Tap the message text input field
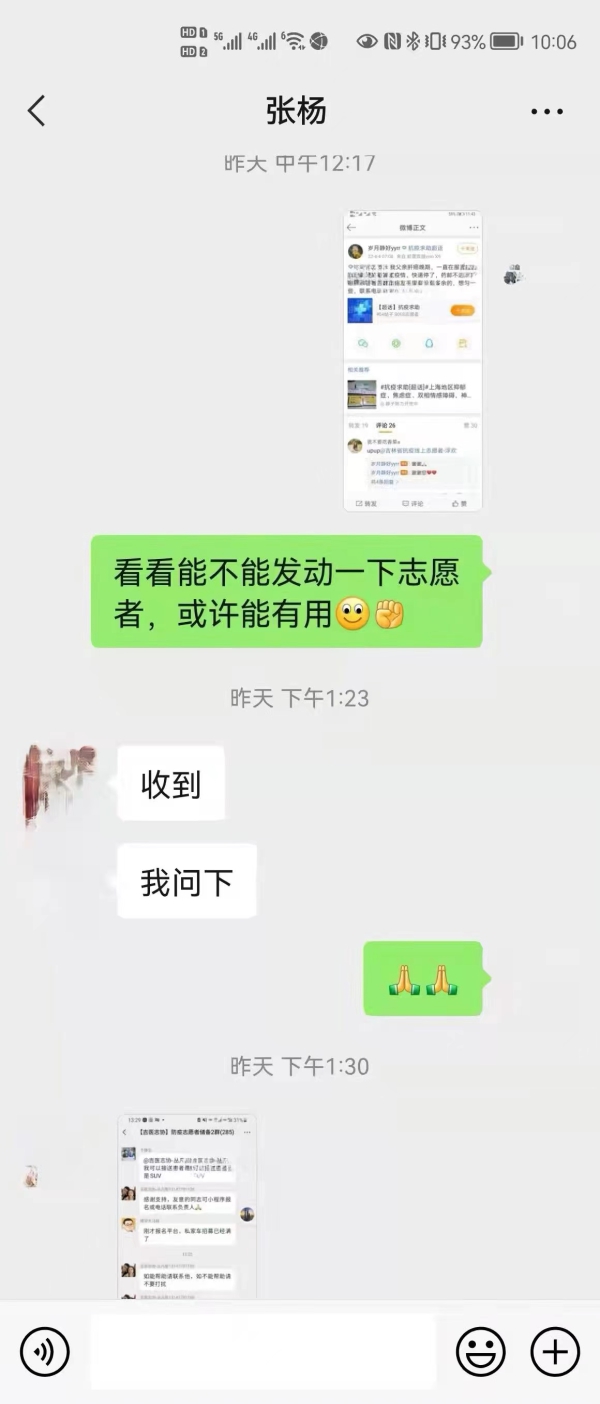This screenshot has height=1404, width=600. (263, 1353)
